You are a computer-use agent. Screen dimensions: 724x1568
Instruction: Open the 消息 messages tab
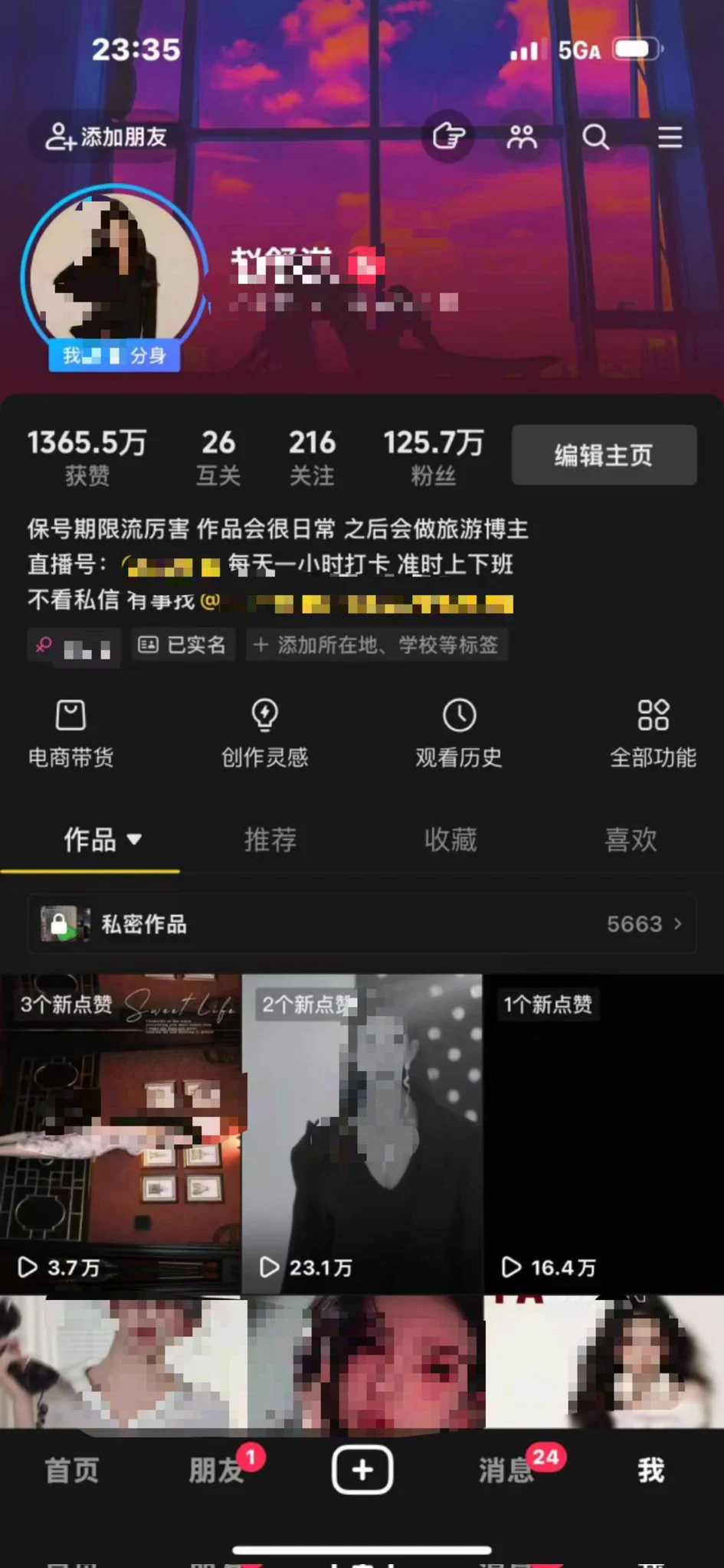point(506,1471)
